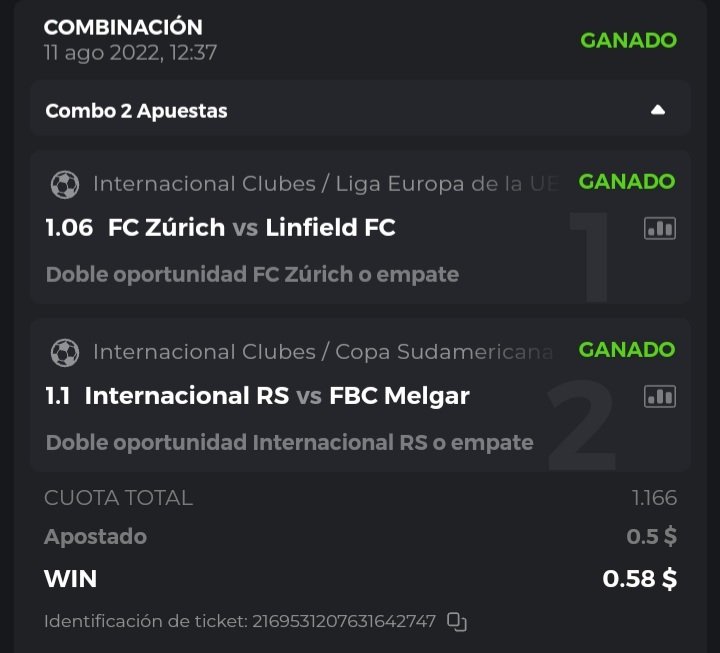This screenshot has height=653, width=720.
Task: Collapse the Combo 2 Apuestas section
Action: click(658, 110)
